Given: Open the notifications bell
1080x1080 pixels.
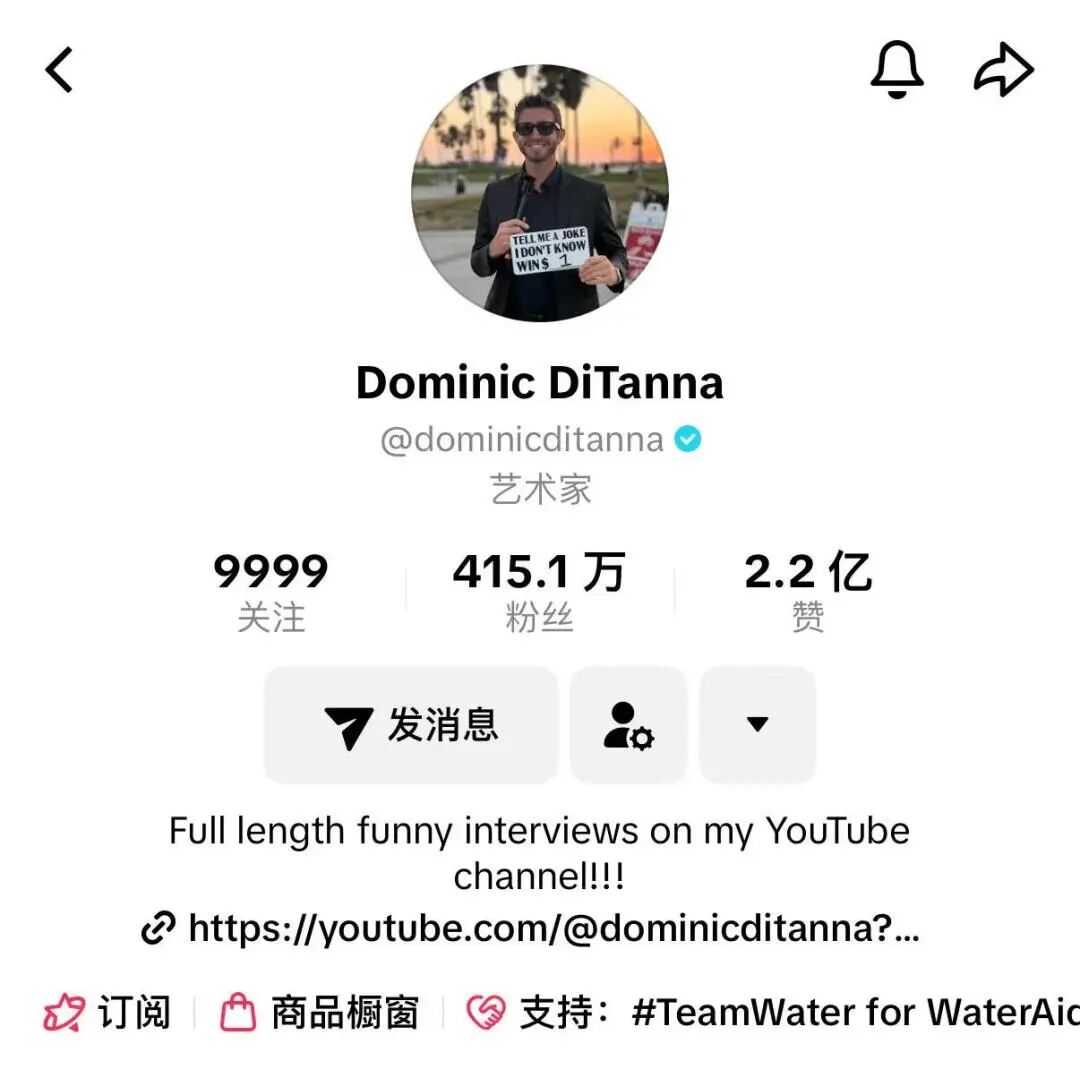Looking at the screenshot, I should click(x=897, y=71).
